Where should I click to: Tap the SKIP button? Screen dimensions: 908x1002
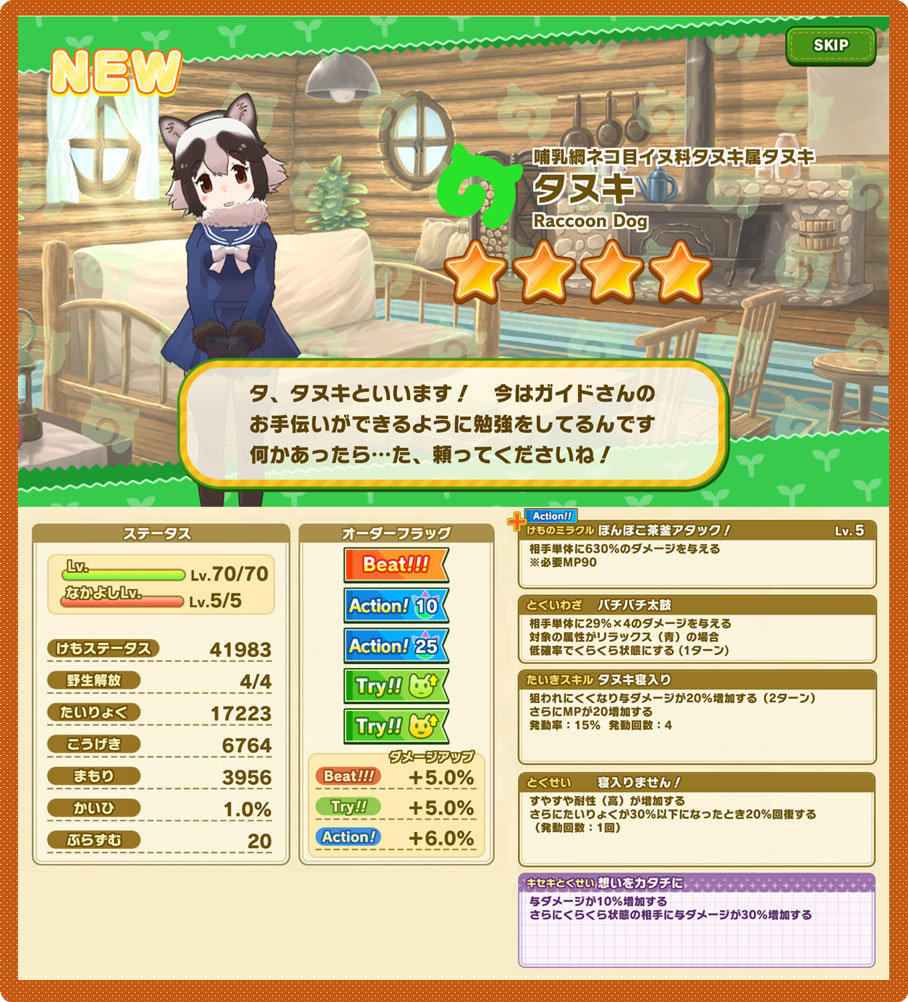click(830, 46)
